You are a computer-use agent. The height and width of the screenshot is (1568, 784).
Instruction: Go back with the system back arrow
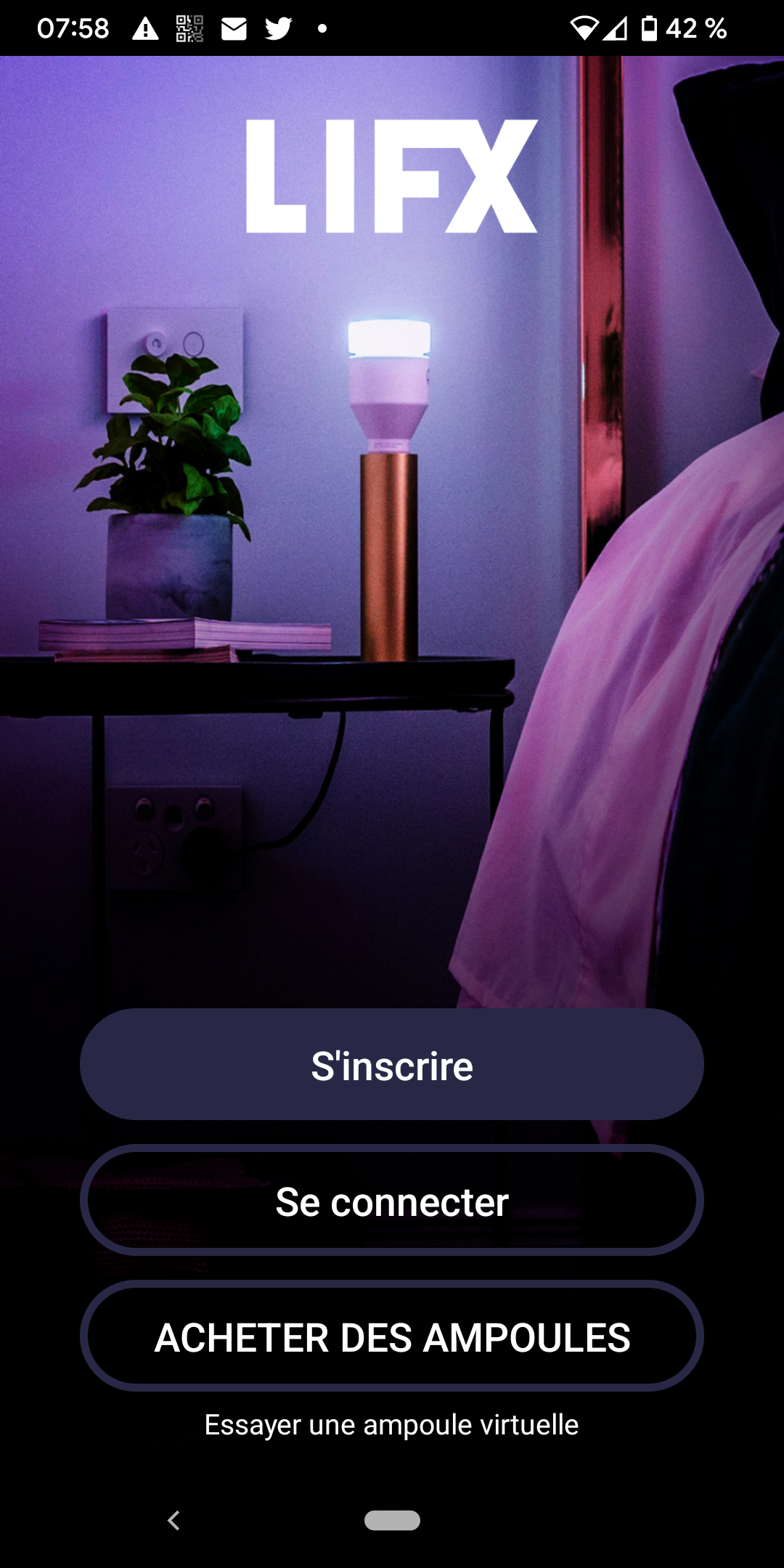click(x=173, y=1520)
